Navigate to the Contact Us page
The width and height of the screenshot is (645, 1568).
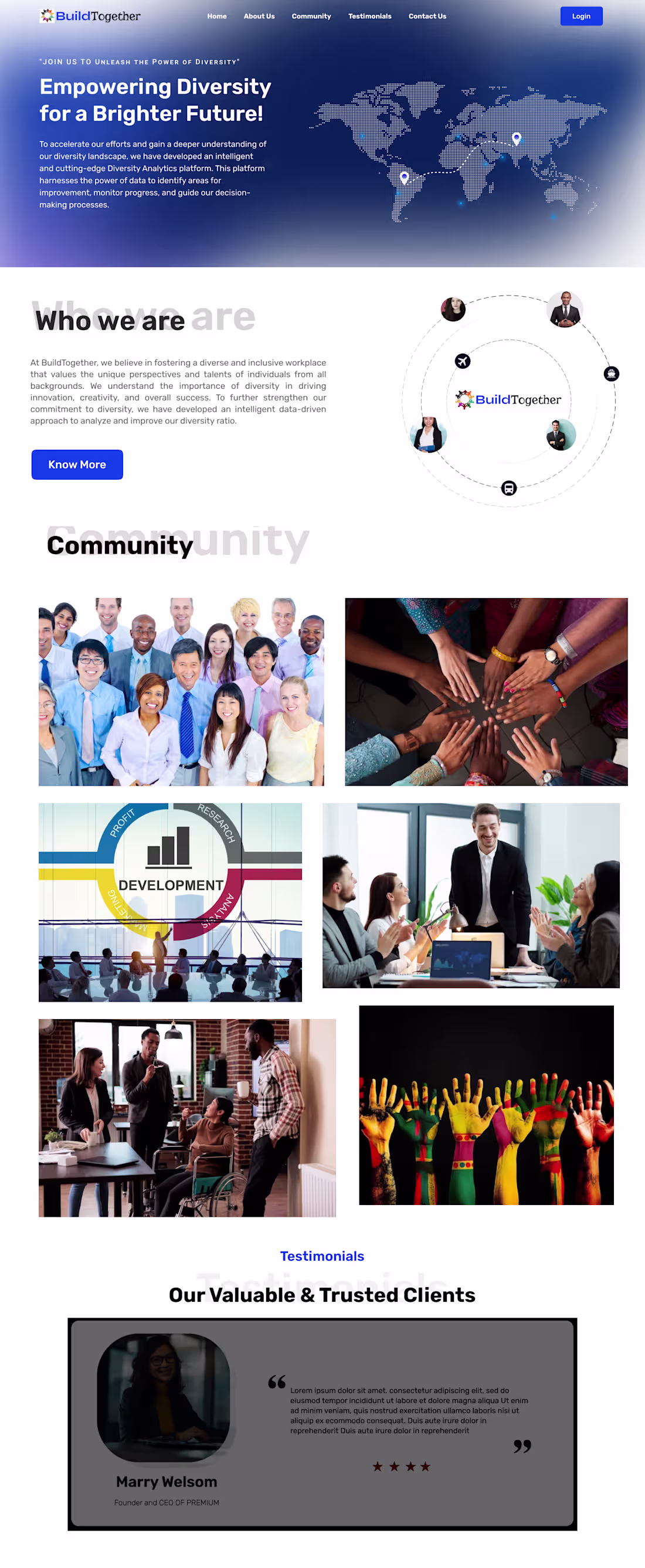coord(426,16)
